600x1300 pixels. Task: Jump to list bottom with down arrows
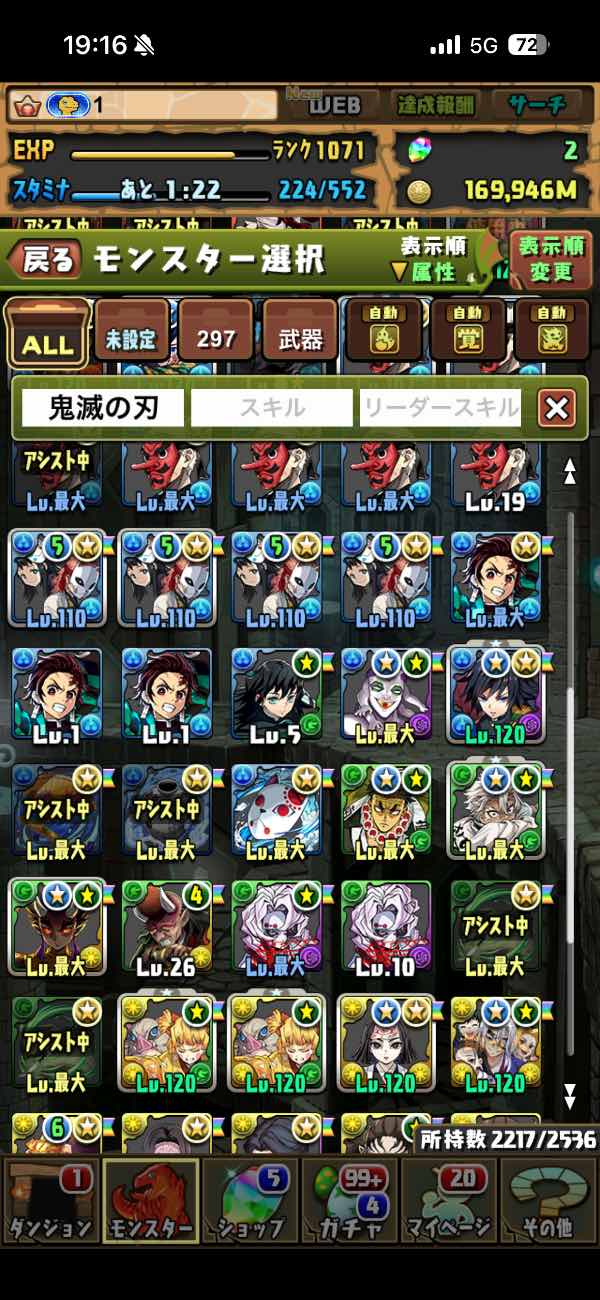coord(570,1096)
